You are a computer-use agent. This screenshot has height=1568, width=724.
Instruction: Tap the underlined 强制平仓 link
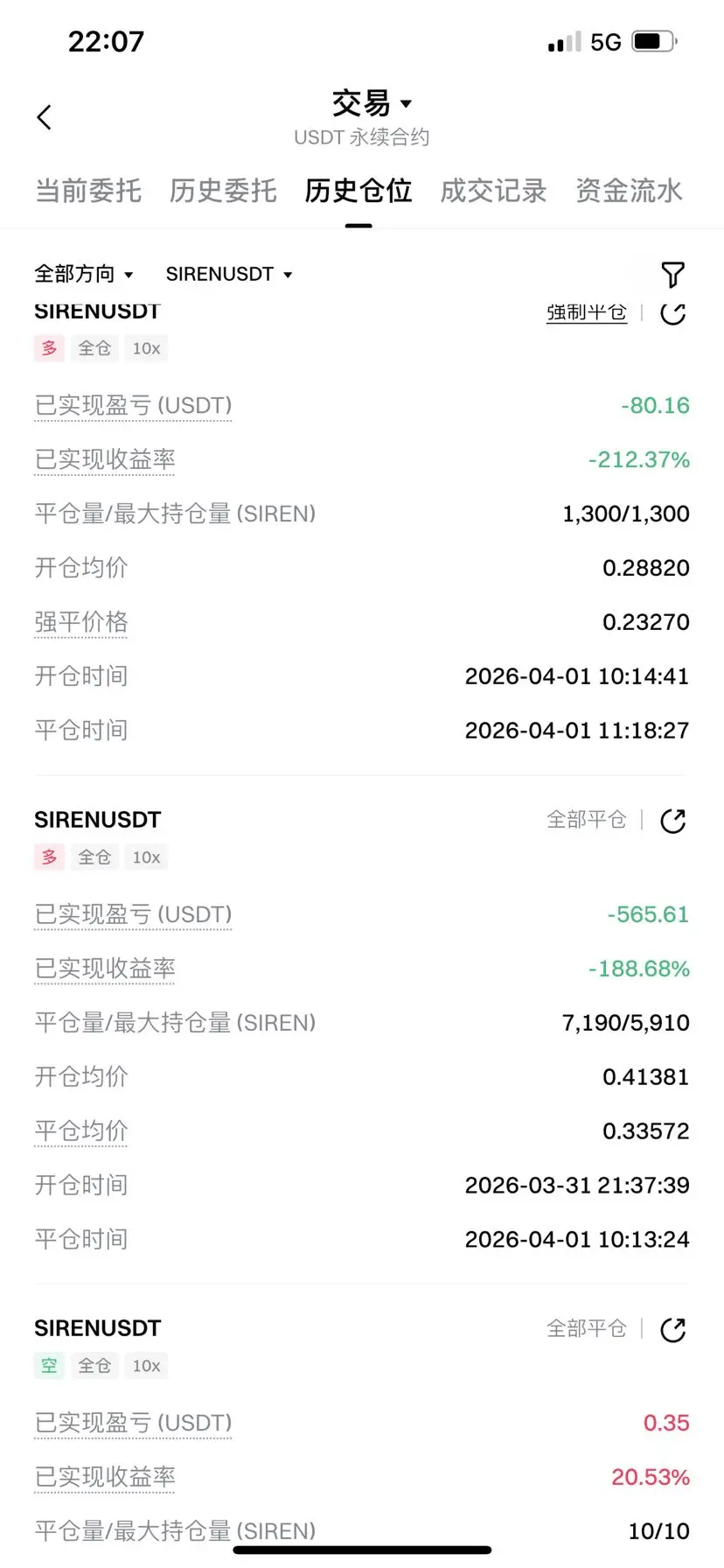pos(587,312)
